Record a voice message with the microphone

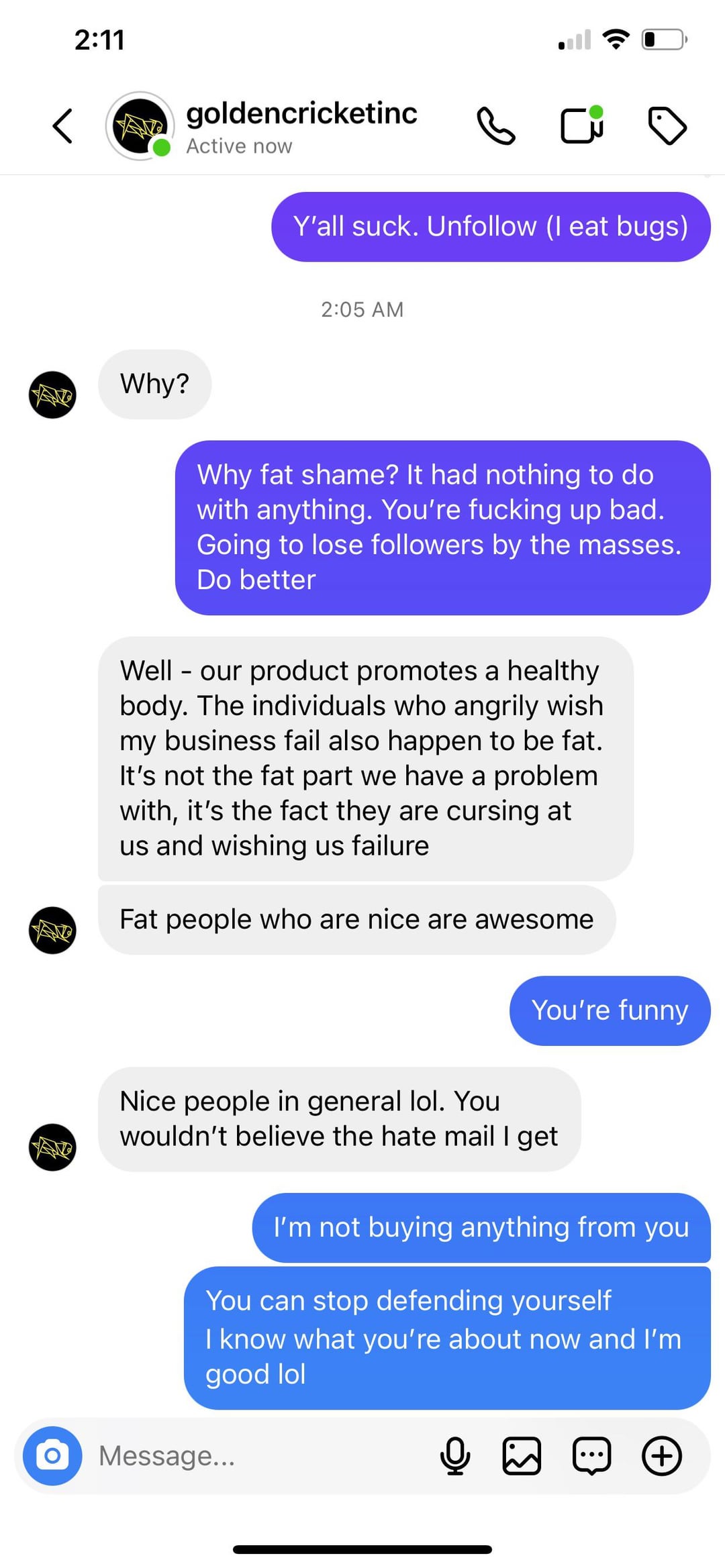(455, 1455)
